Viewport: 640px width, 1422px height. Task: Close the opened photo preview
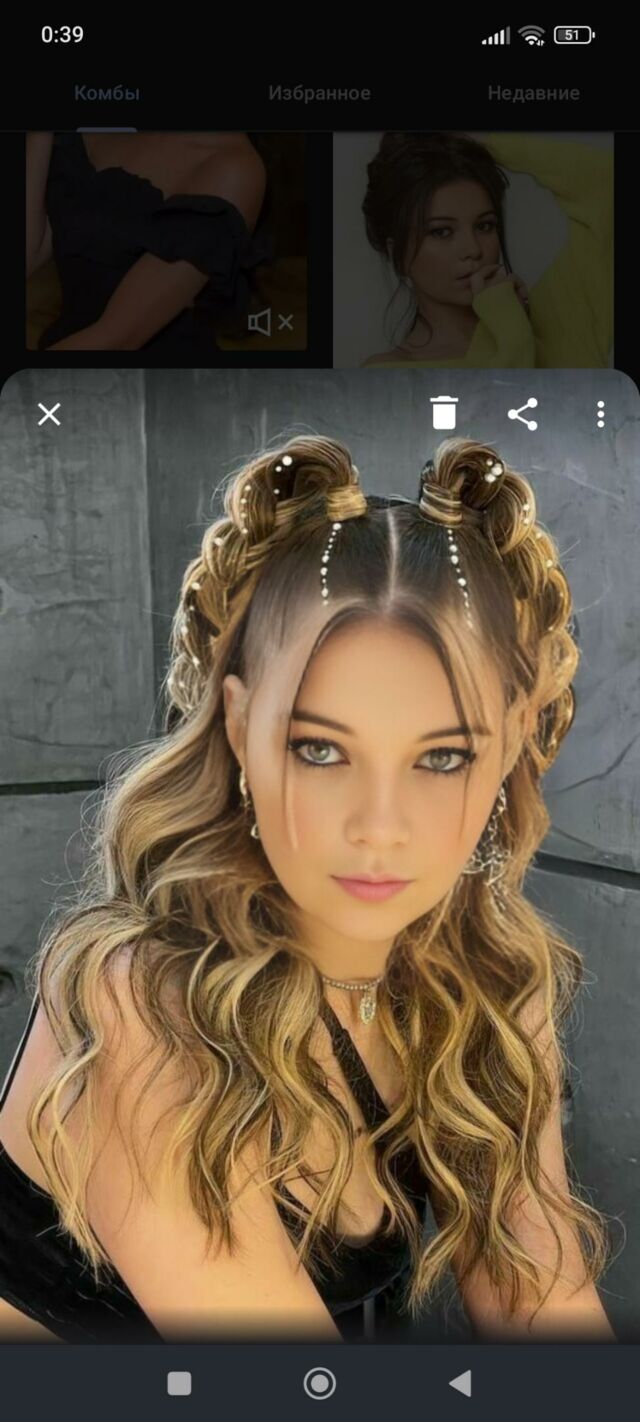coord(49,414)
